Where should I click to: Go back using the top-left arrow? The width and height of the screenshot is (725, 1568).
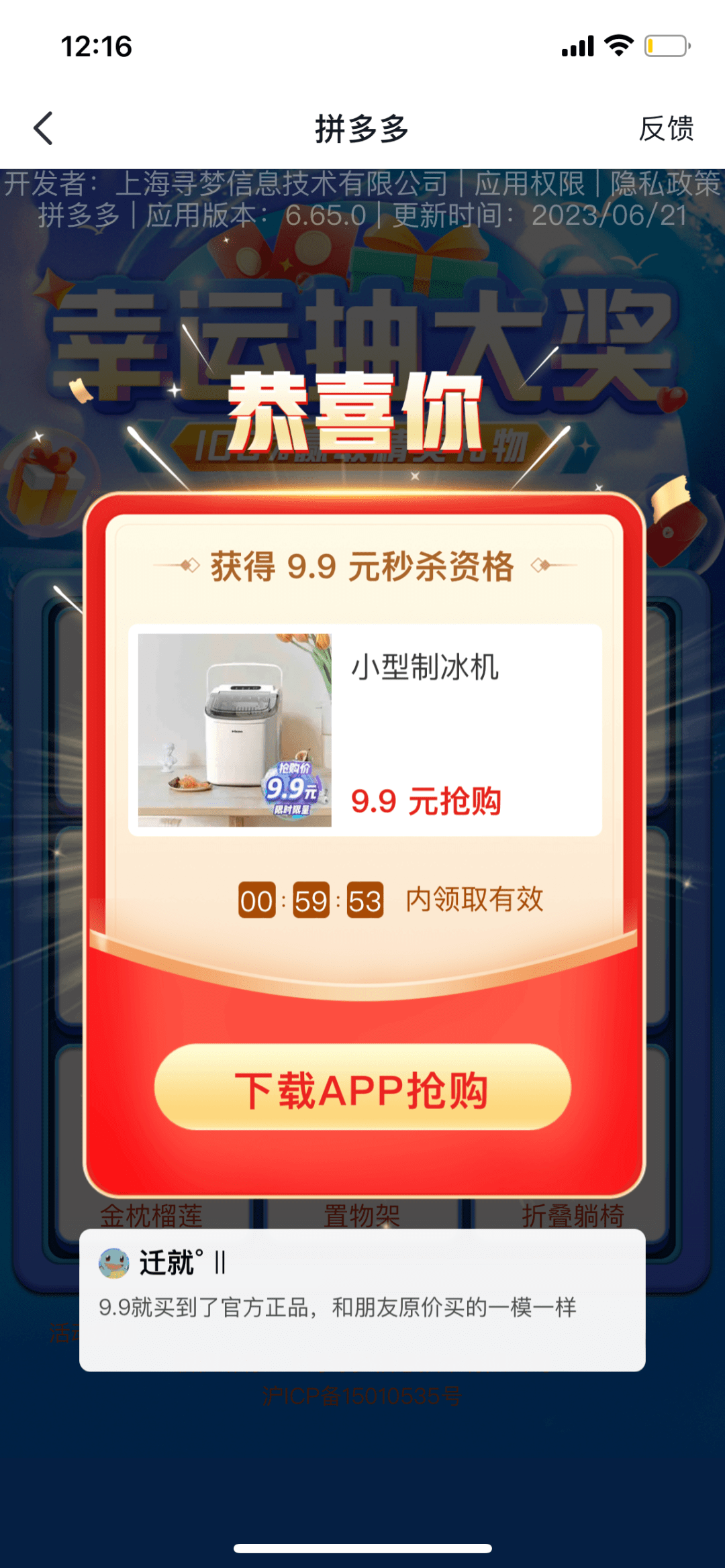point(44,128)
